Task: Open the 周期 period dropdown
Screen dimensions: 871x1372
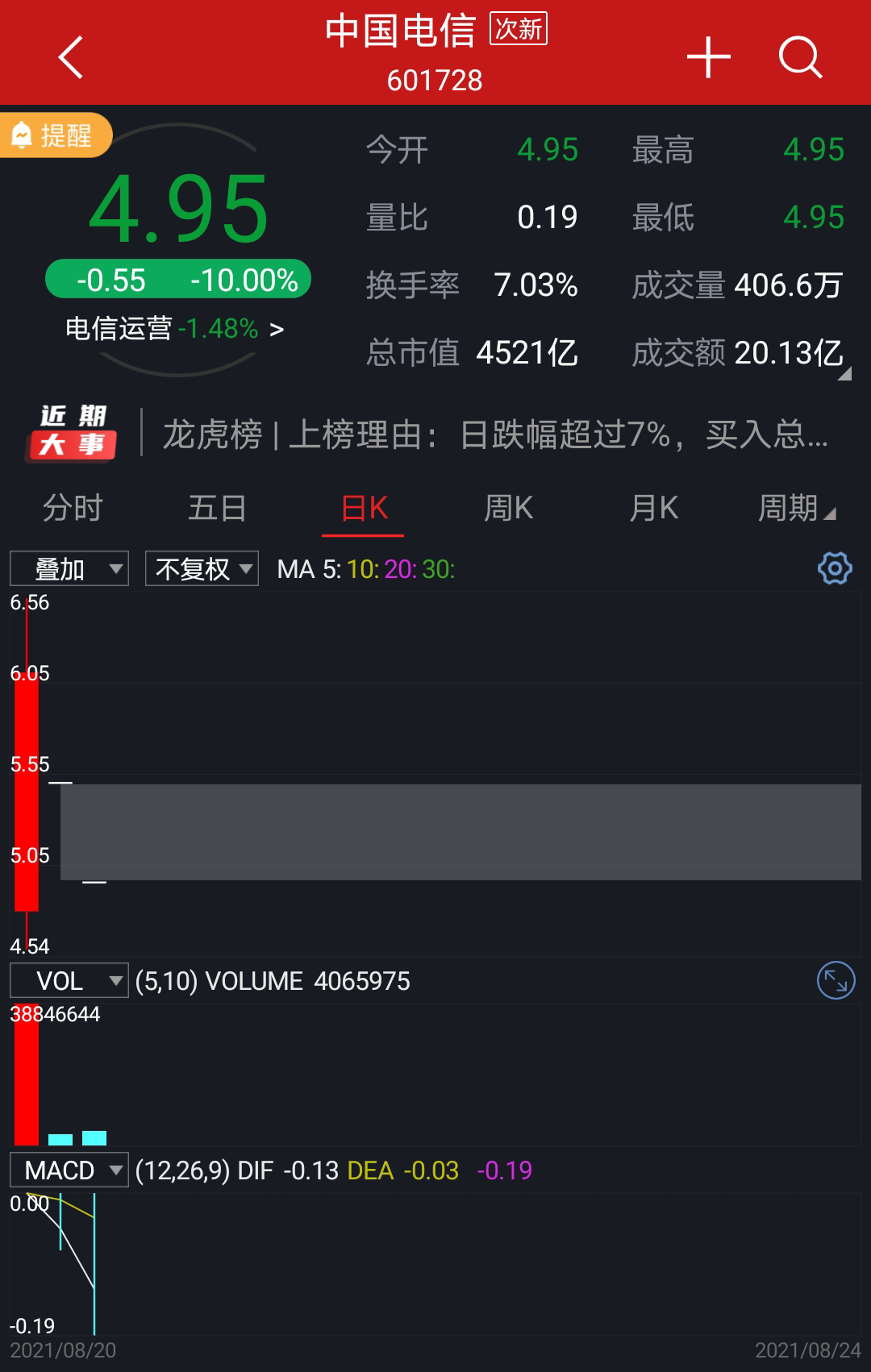Action: 796,509
